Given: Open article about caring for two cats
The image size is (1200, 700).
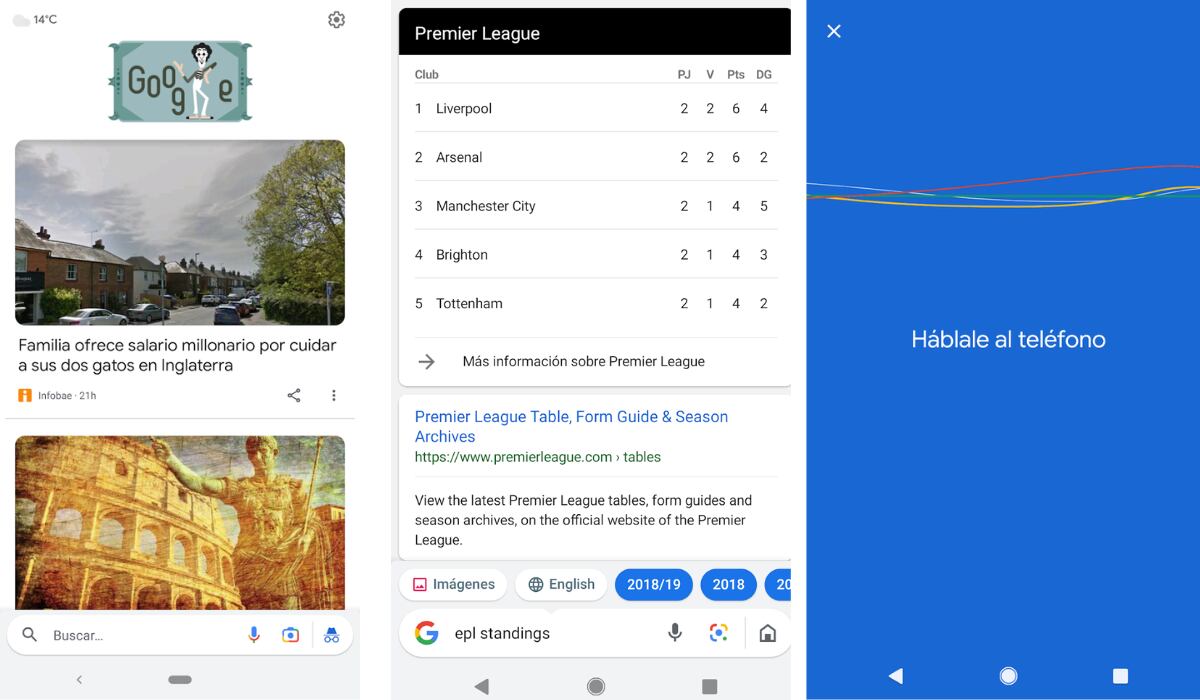Looking at the screenshot, I should 178,355.
